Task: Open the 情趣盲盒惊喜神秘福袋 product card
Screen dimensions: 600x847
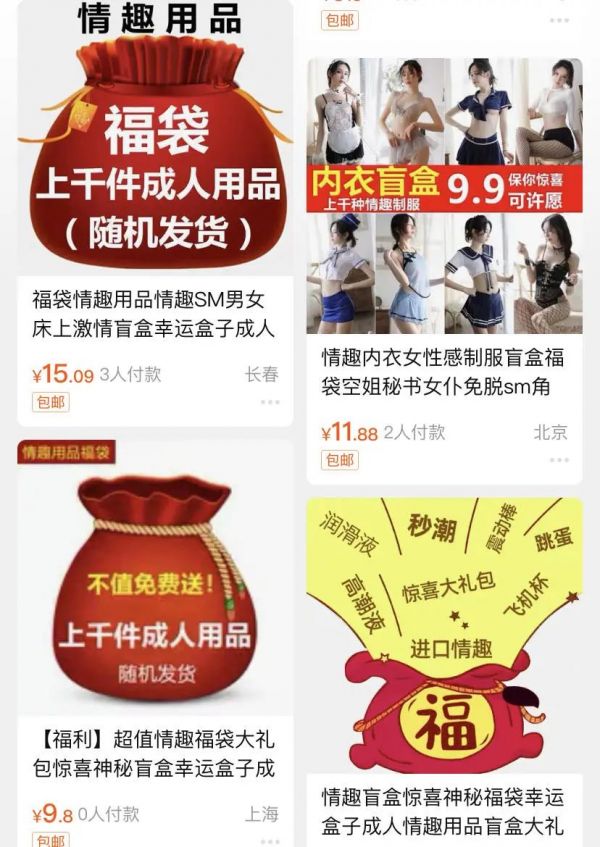Action: (444, 640)
